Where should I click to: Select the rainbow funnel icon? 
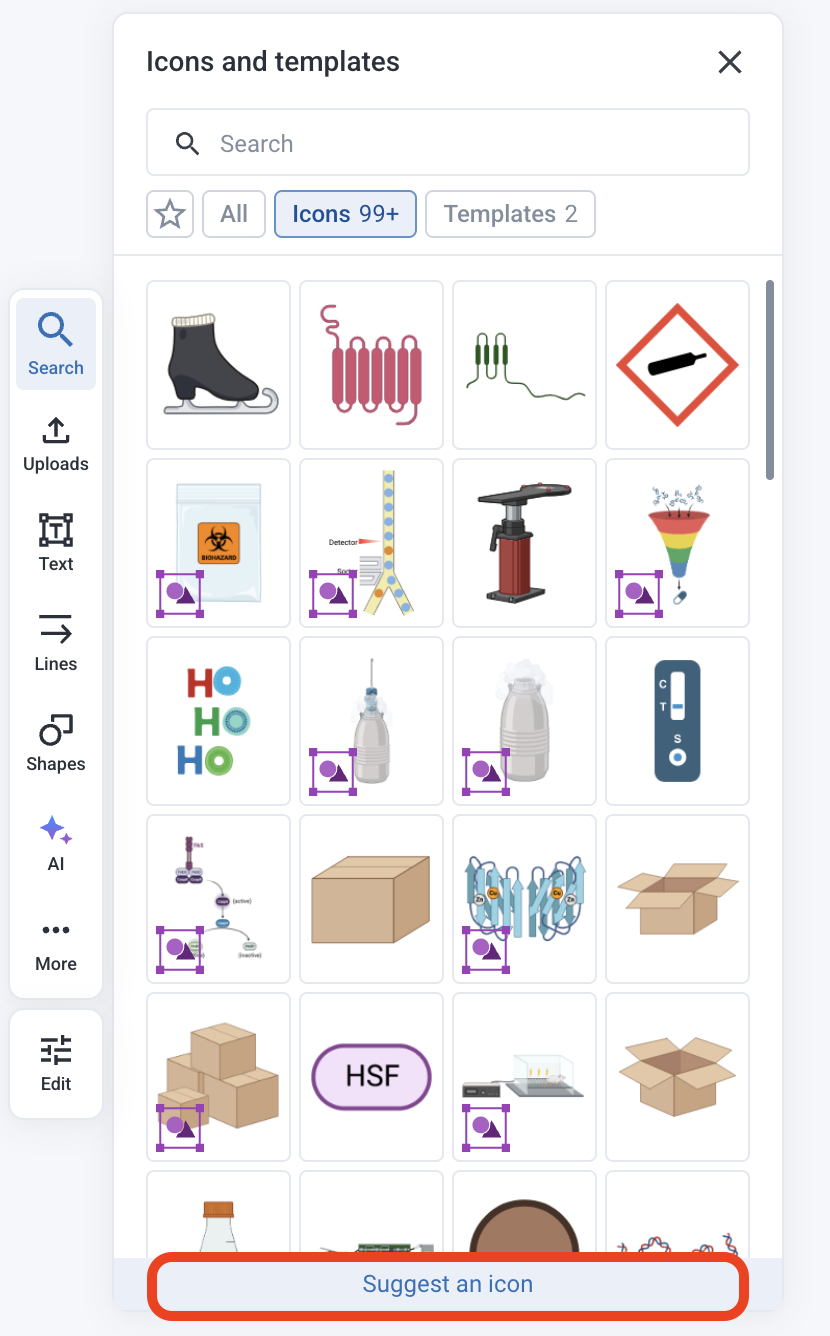pos(677,542)
